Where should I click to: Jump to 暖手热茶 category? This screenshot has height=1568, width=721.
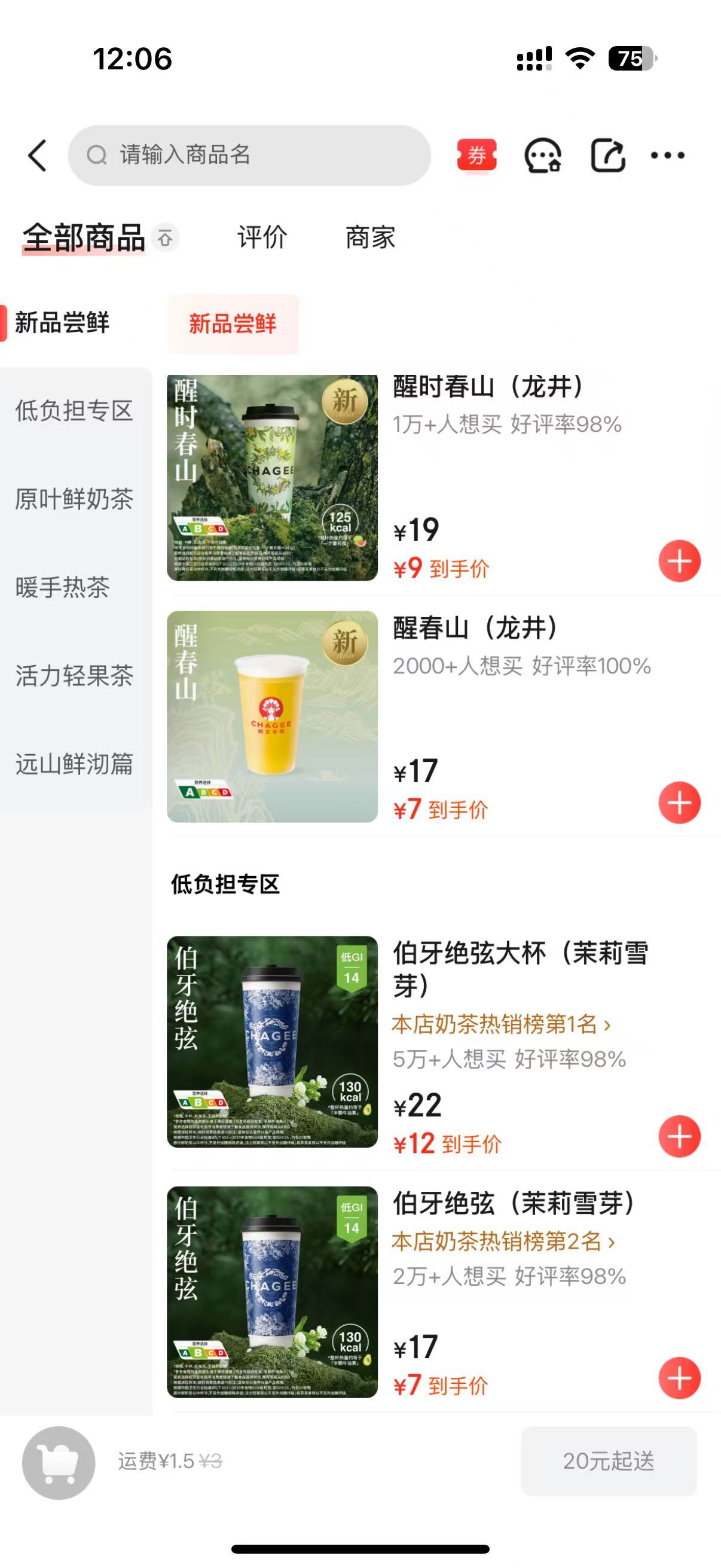click(x=62, y=587)
